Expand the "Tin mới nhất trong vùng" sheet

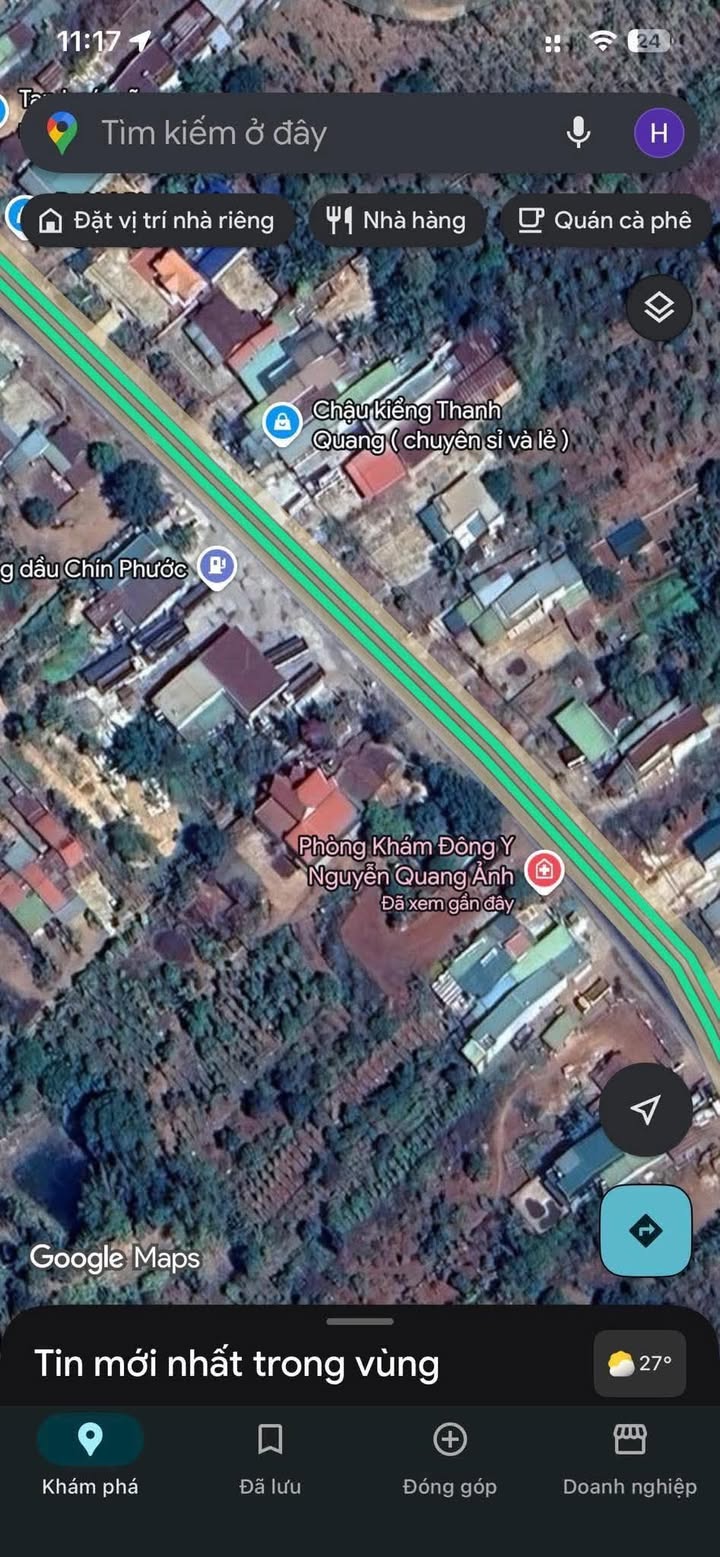[238, 1363]
